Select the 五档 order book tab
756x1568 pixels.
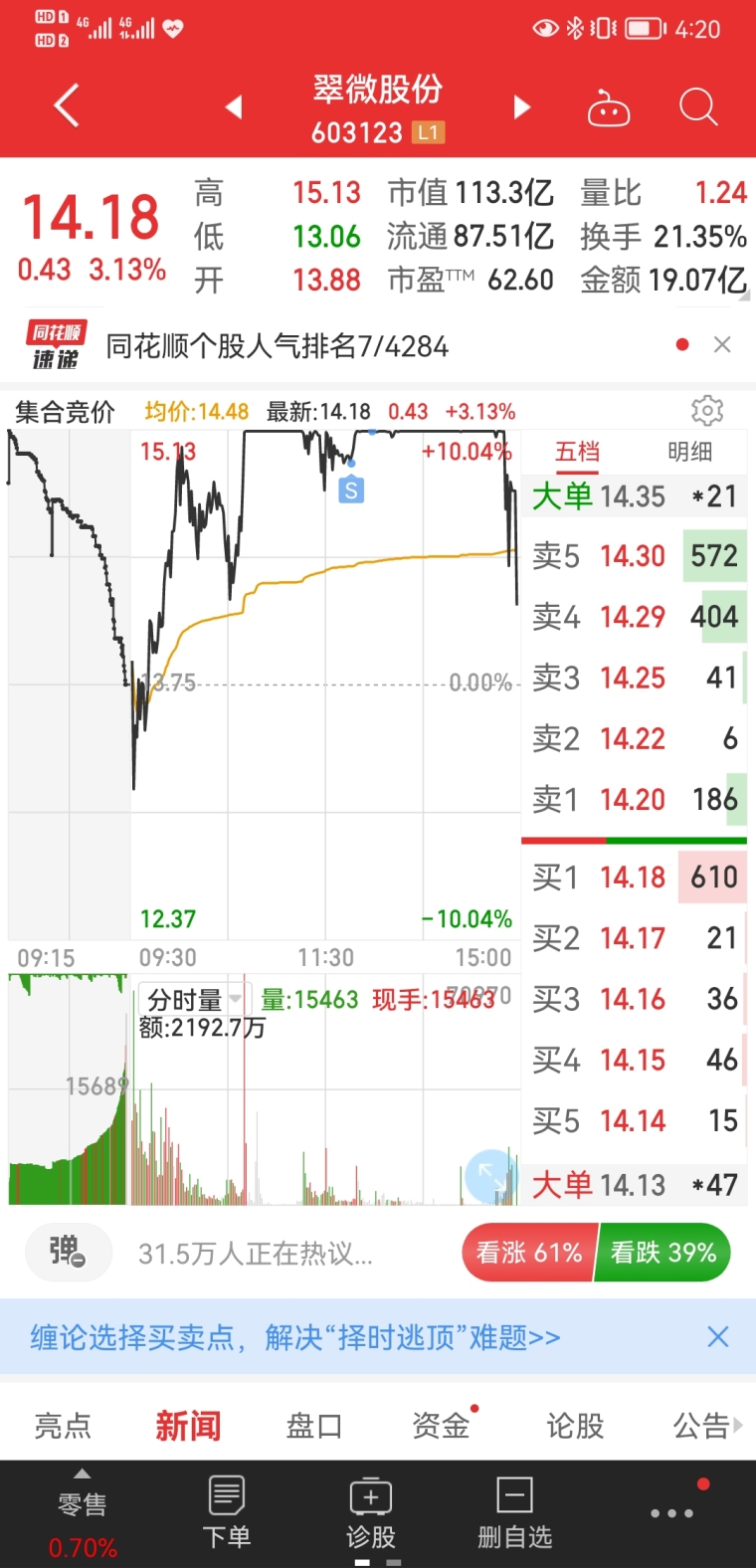[577, 452]
